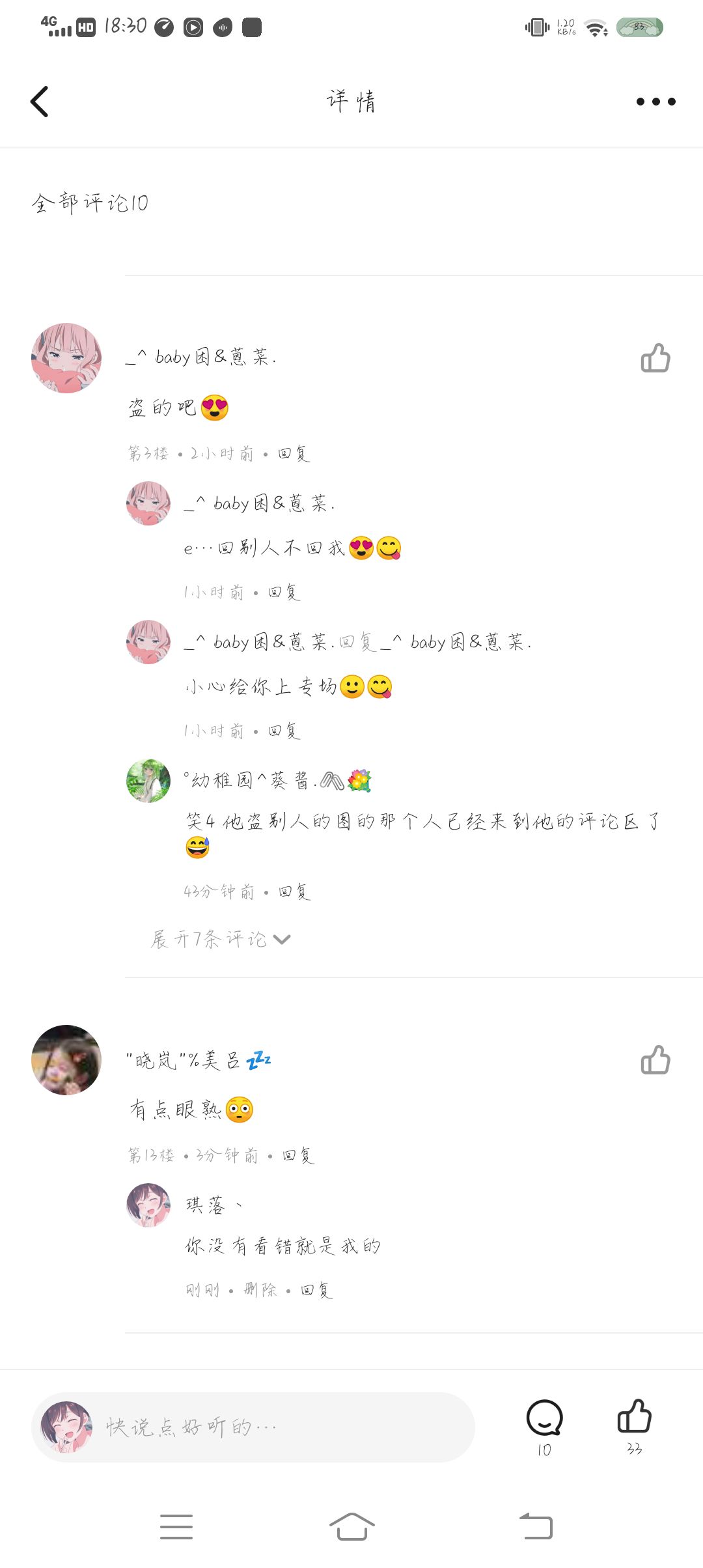Delete my comment 你没有看错就是我的

(x=260, y=1290)
